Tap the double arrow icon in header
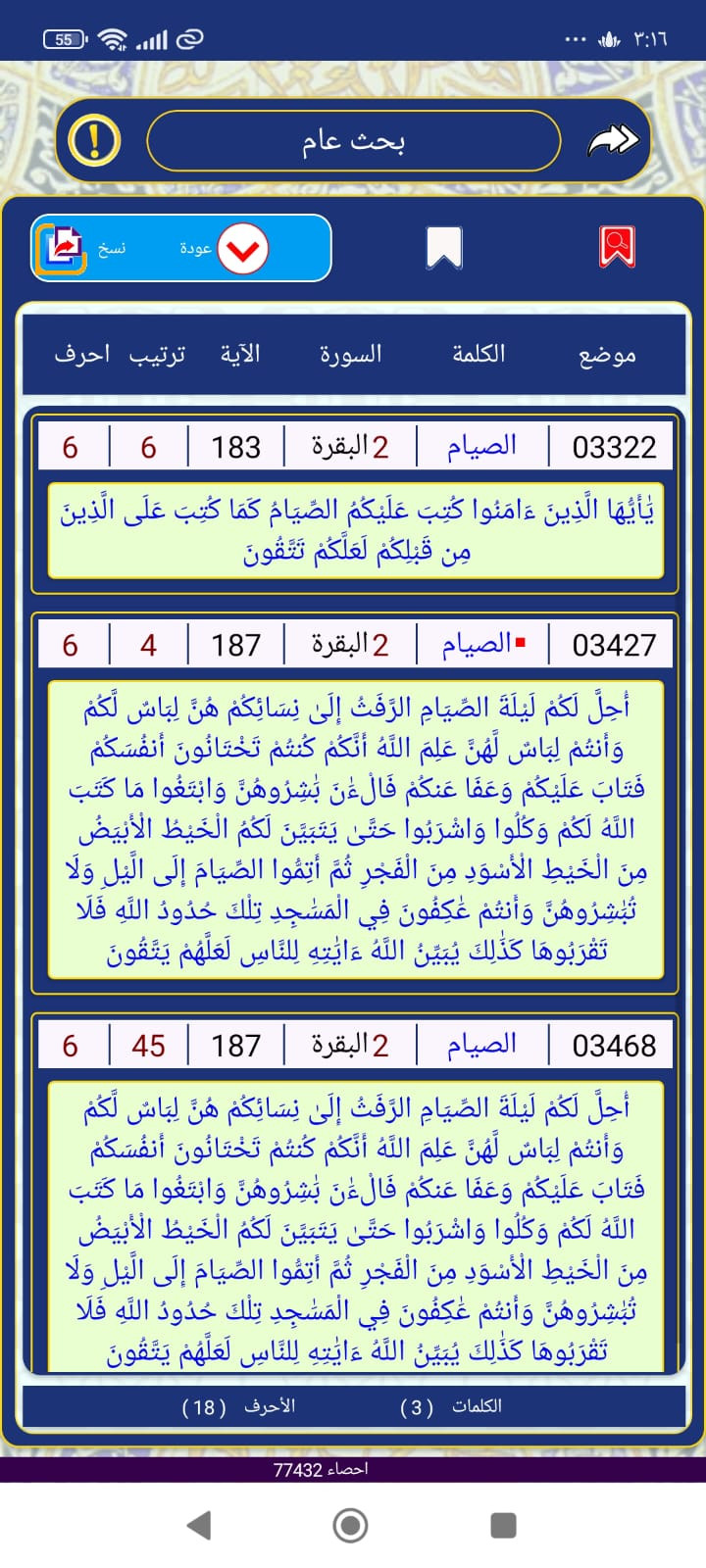Viewport: 706px width, 1568px height. (x=613, y=141)
